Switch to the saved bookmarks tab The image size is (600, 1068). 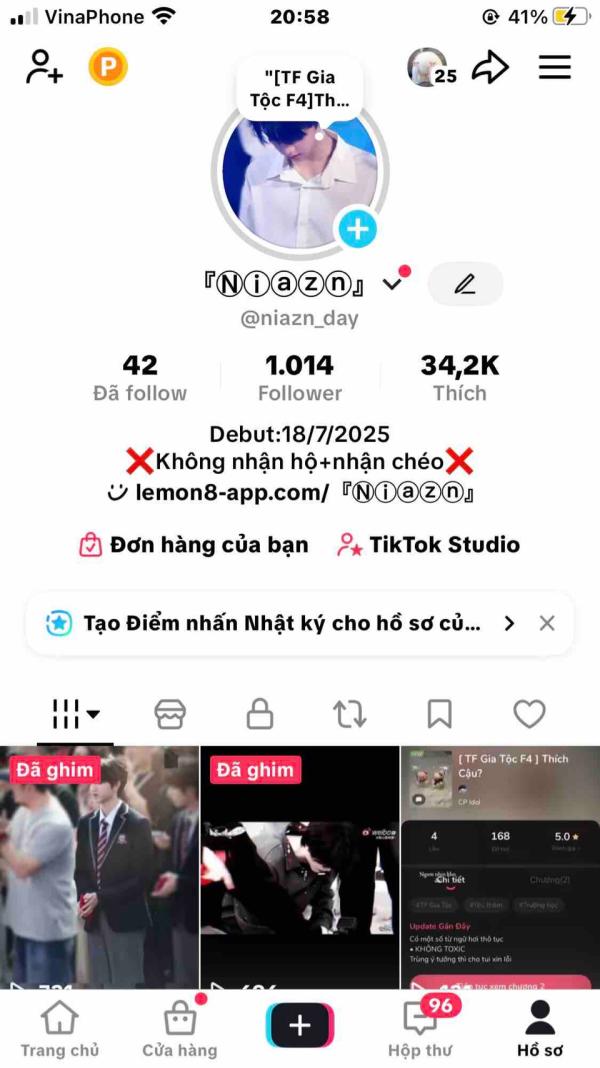[x=439, y=713]
